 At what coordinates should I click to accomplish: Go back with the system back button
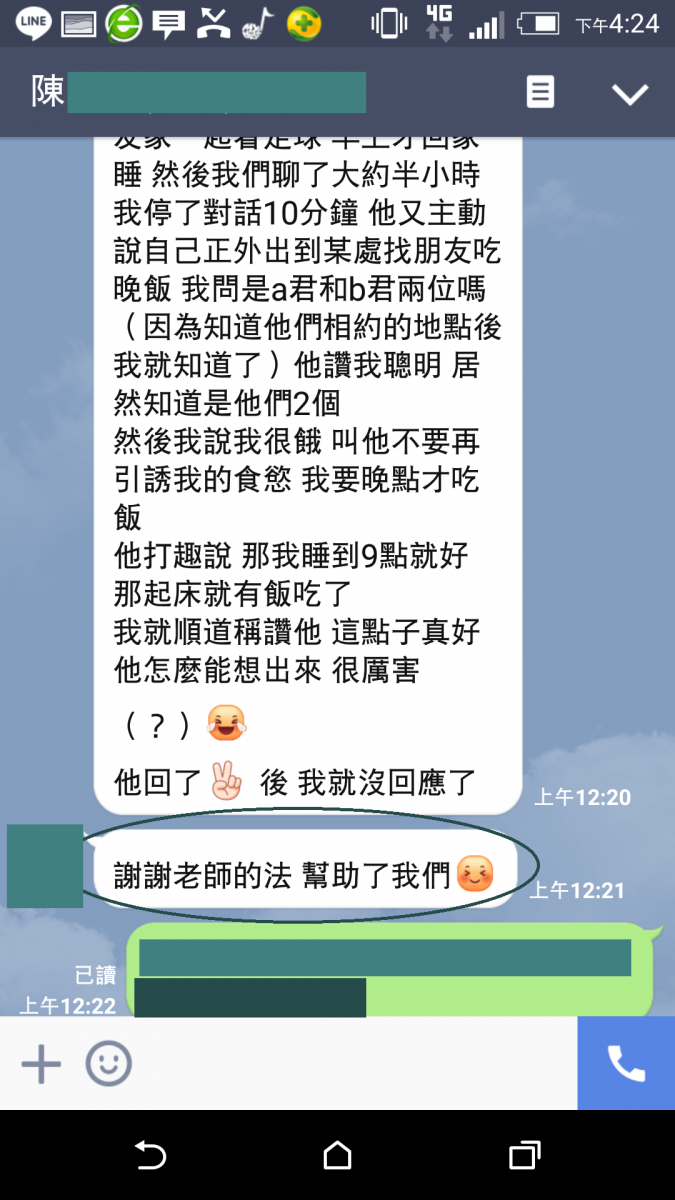[150, 1156]
